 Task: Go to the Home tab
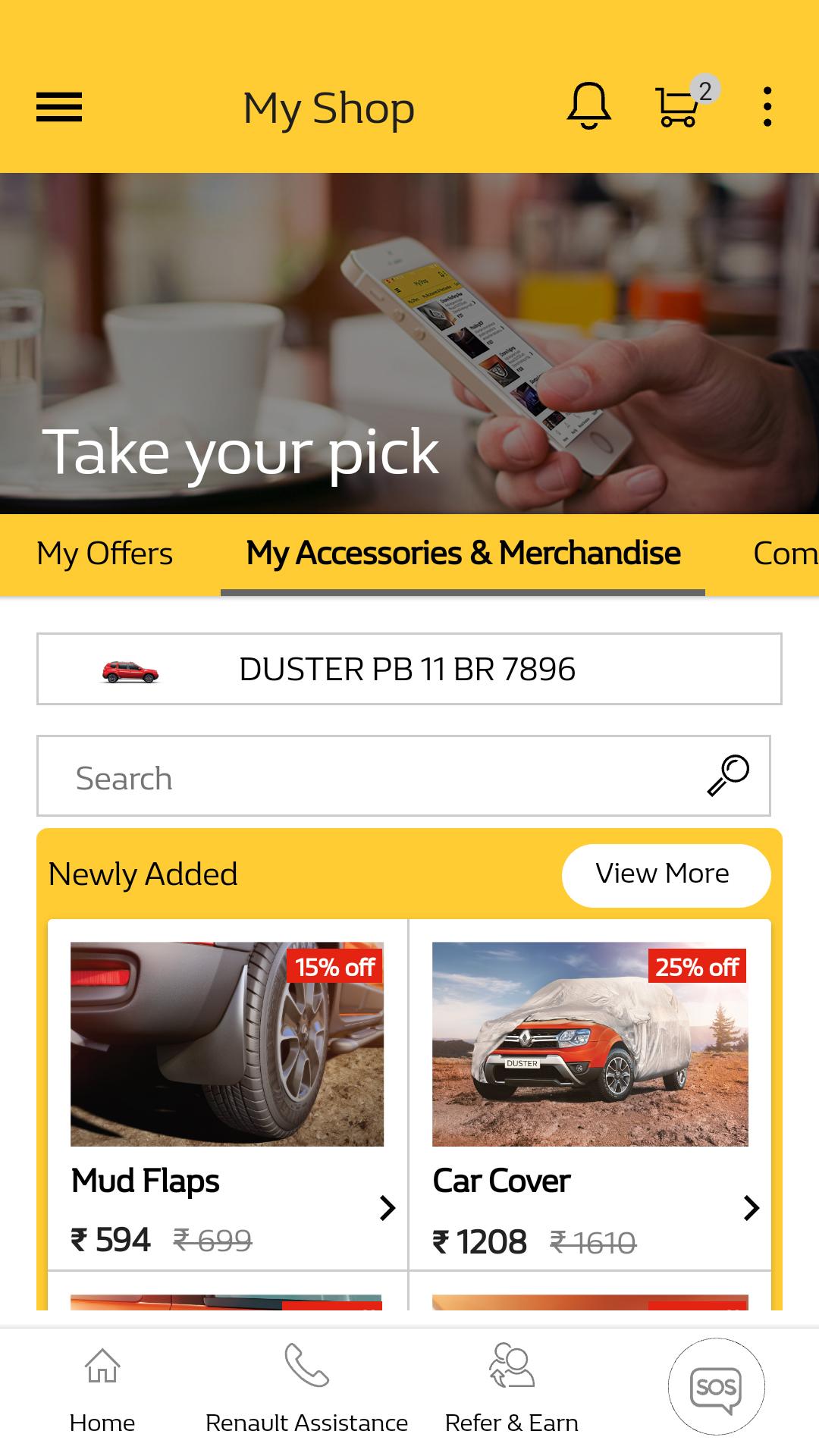coord(102,1389)
